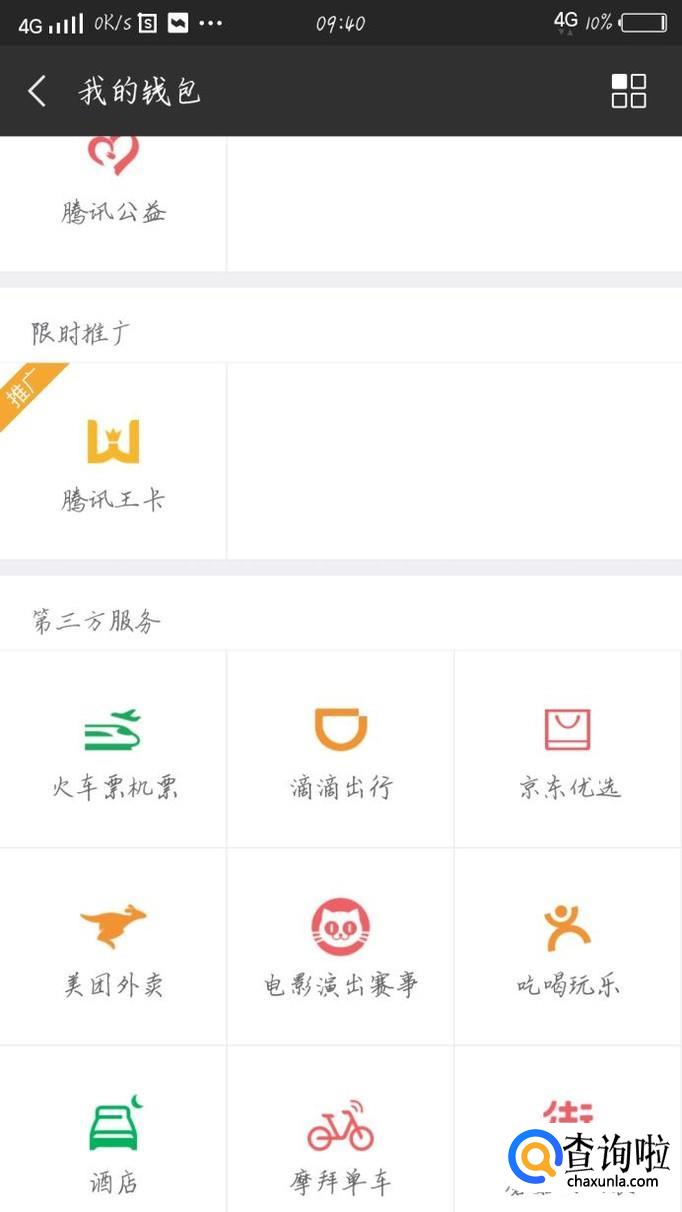Tap the 吃喝玩乐 tile
This screenshot has height=1212, width=682.
(x=568, y=947)
